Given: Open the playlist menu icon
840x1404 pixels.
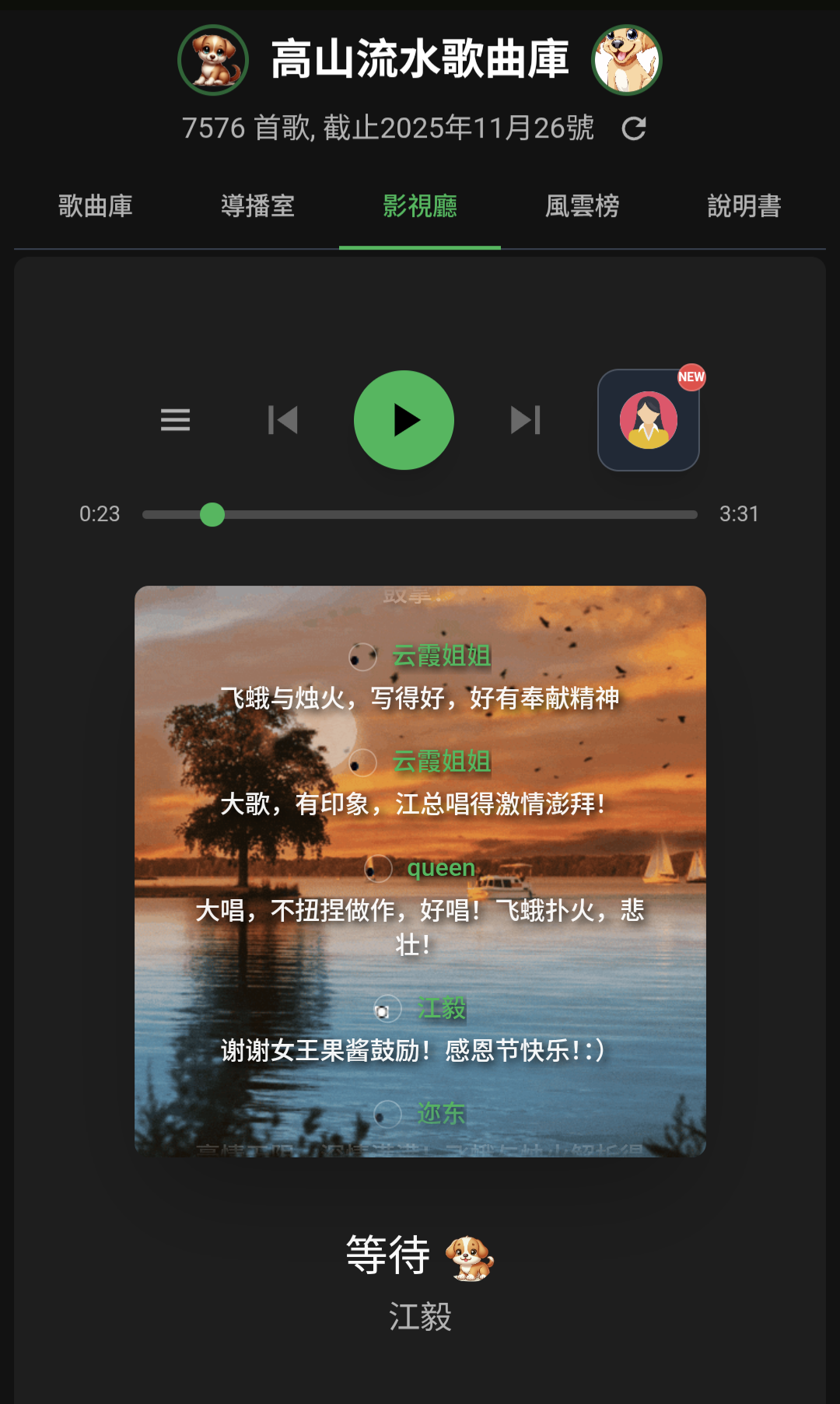Looking at the screenshot, I should (x=175, y=420).
